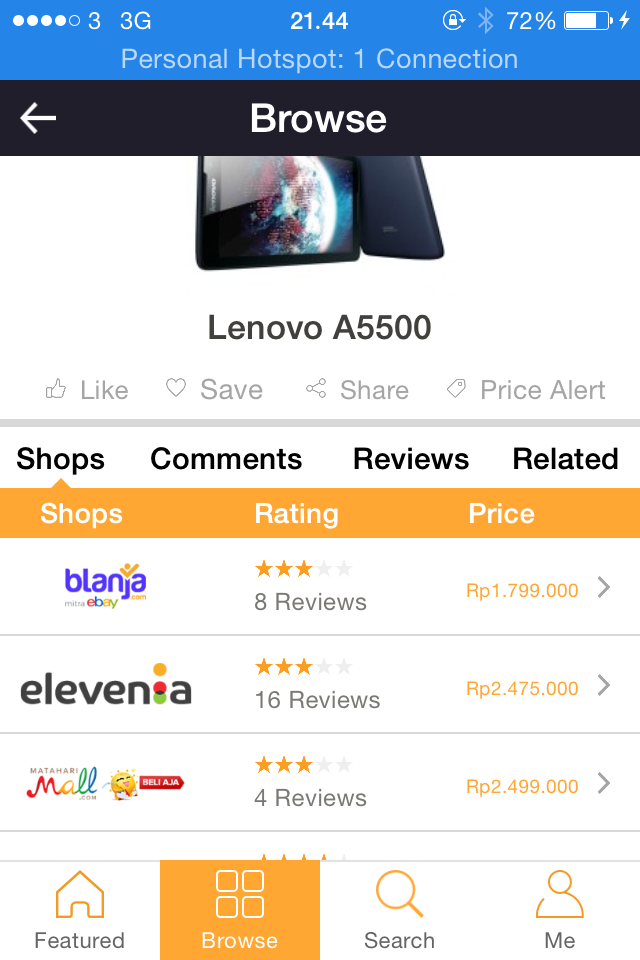This screenshot has width=640, height=960.
Task: Go back using the arrow icon
Action: pos(38,119)
